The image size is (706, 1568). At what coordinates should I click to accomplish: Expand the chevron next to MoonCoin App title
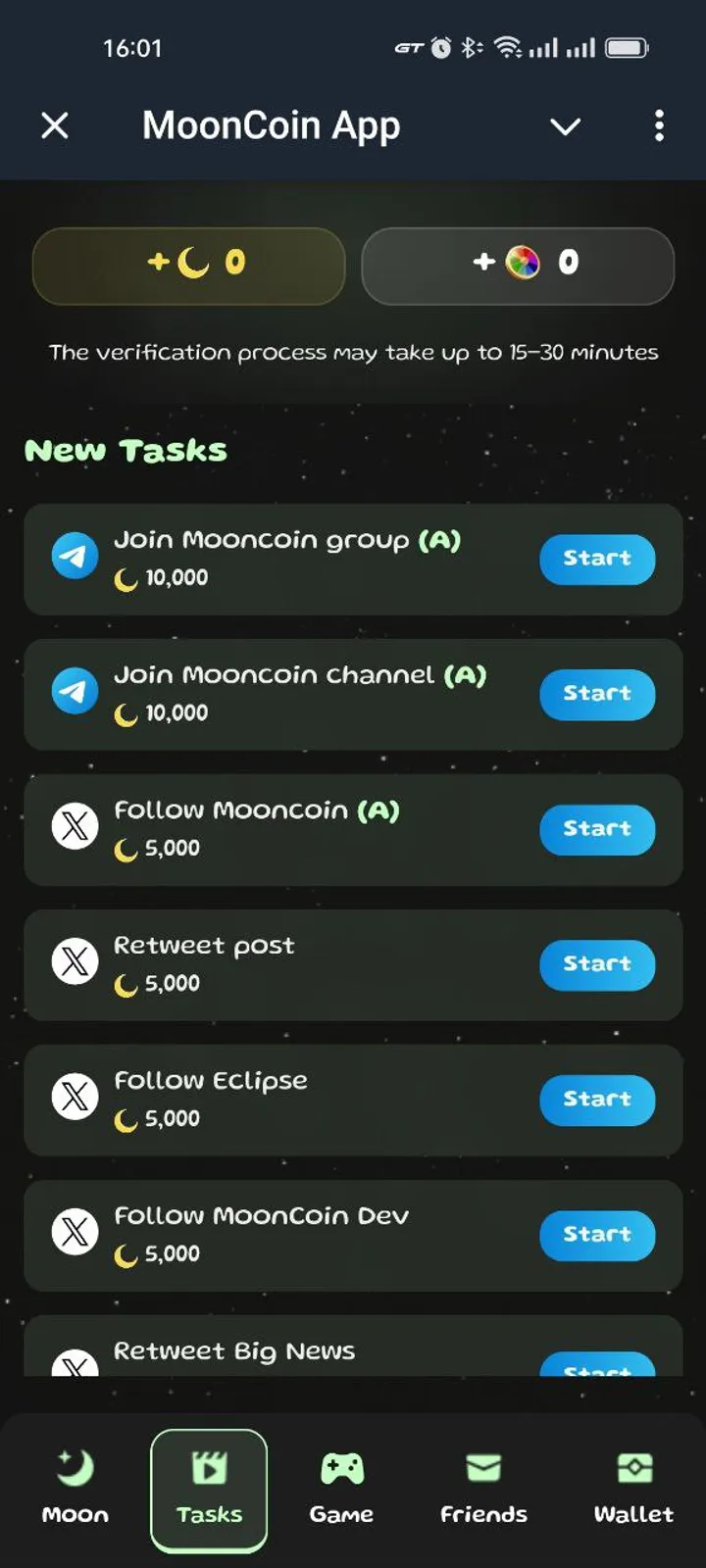click(x=565, y=126)
